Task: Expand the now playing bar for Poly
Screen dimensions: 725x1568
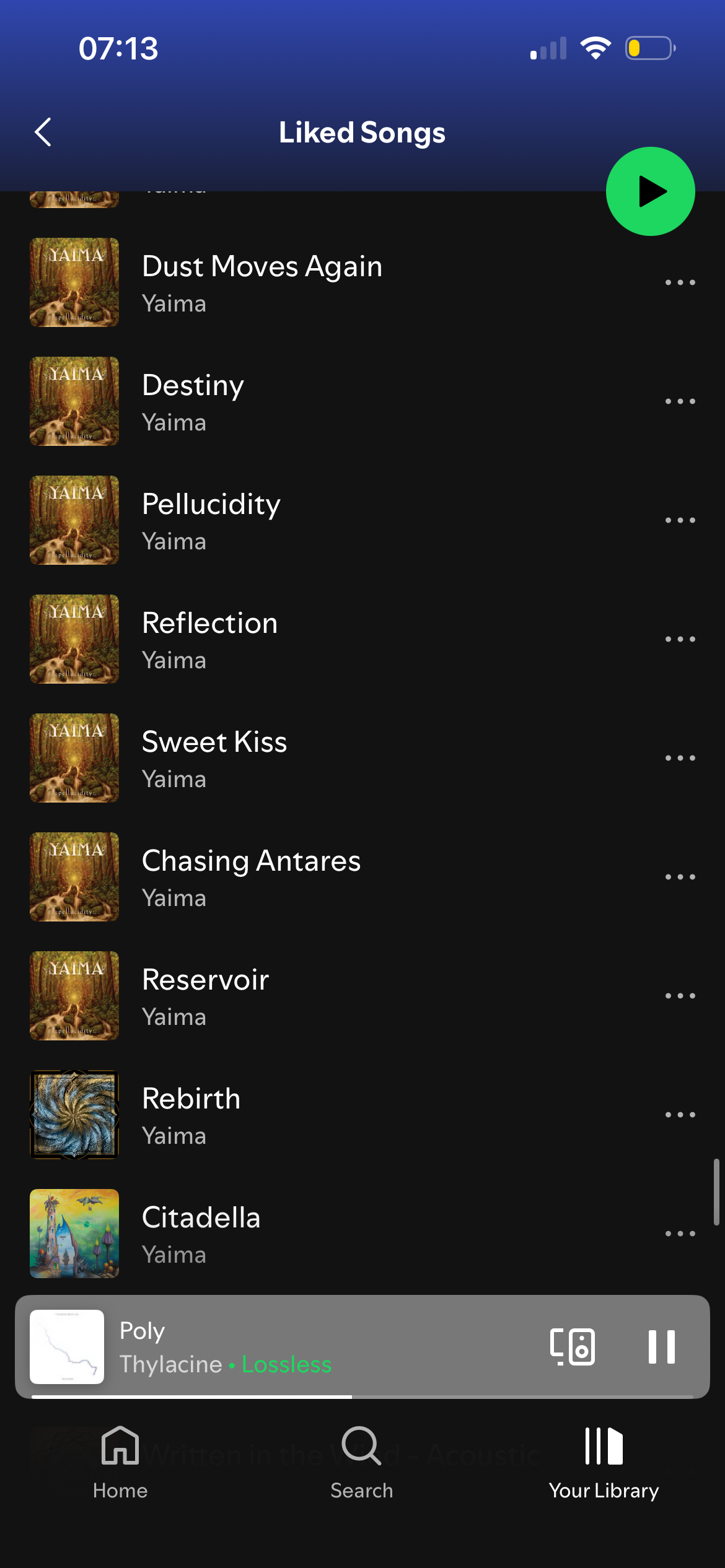Action: coord(310,1346)
